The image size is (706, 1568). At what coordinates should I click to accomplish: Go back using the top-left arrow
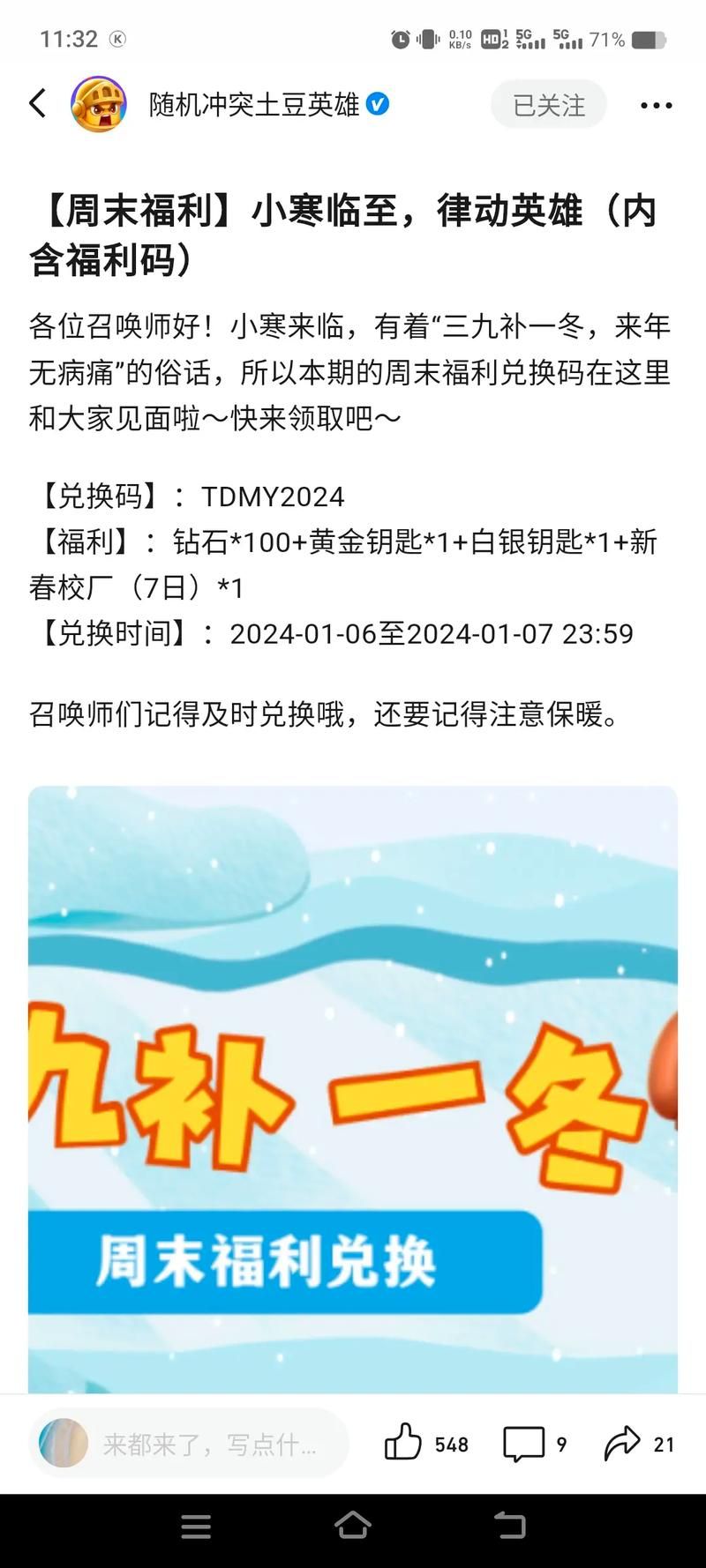coord(37,104)
